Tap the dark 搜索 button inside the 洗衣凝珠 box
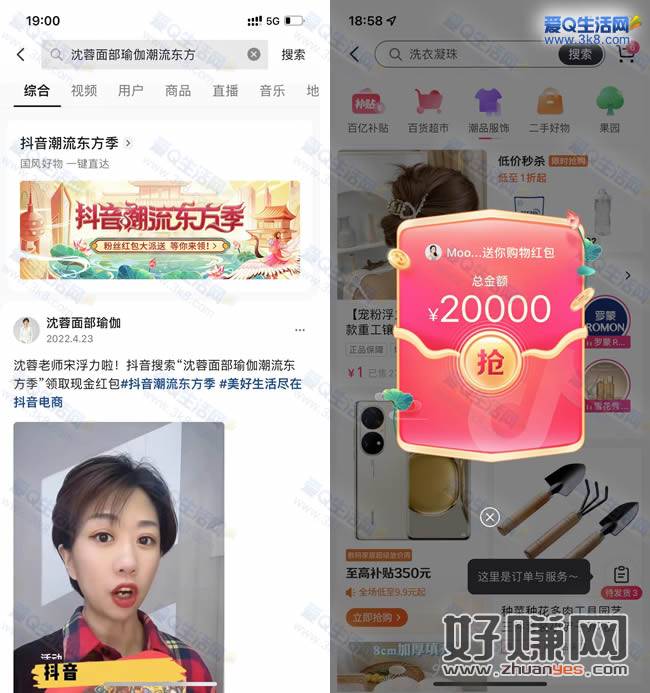The width and height of the screenshot is (650, 693). pyautogui.click(x=580, y=54)
